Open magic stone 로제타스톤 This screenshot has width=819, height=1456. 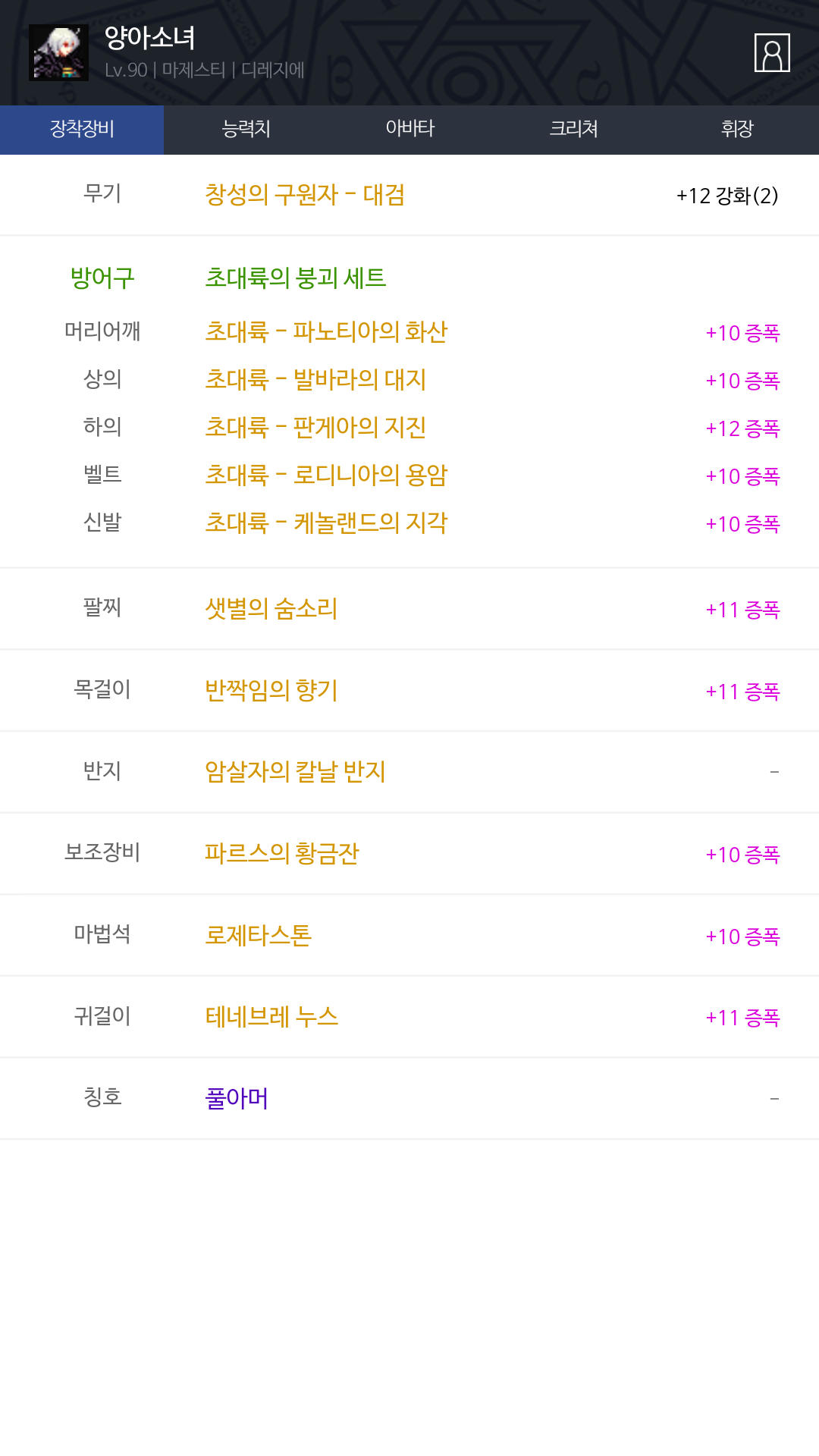click(258, 936)
